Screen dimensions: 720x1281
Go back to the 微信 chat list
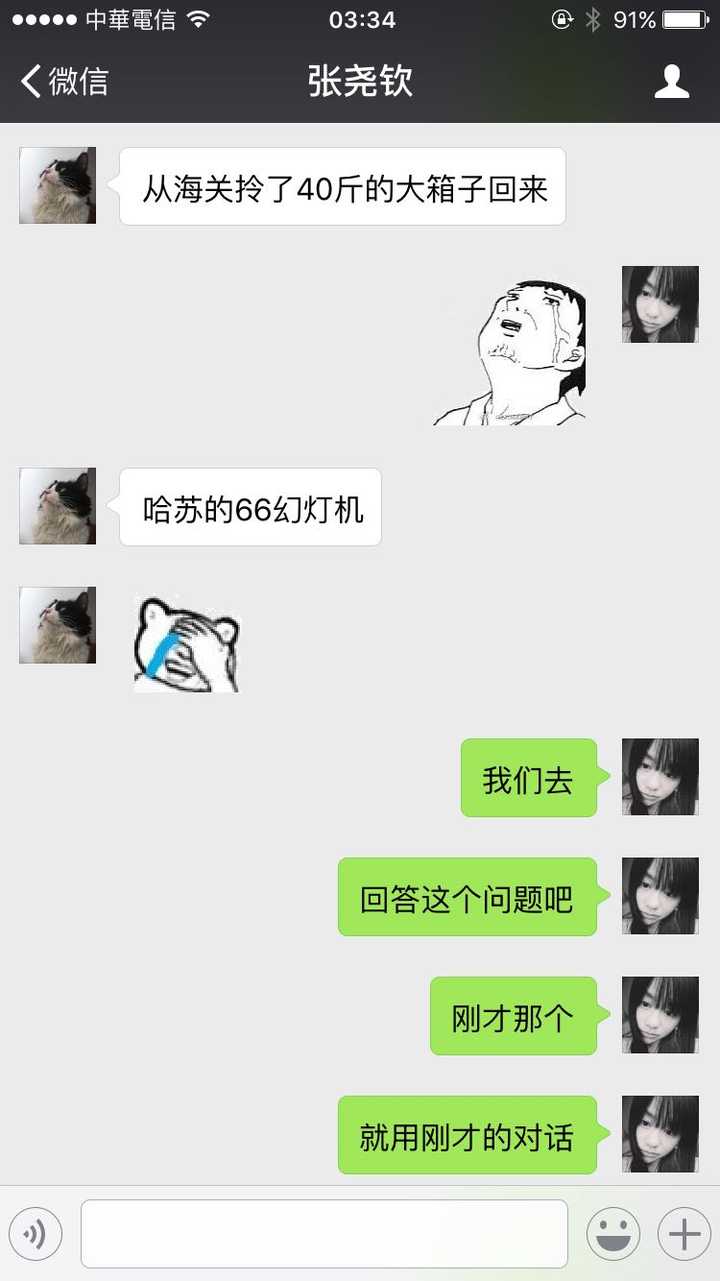[x=64, y=81]
